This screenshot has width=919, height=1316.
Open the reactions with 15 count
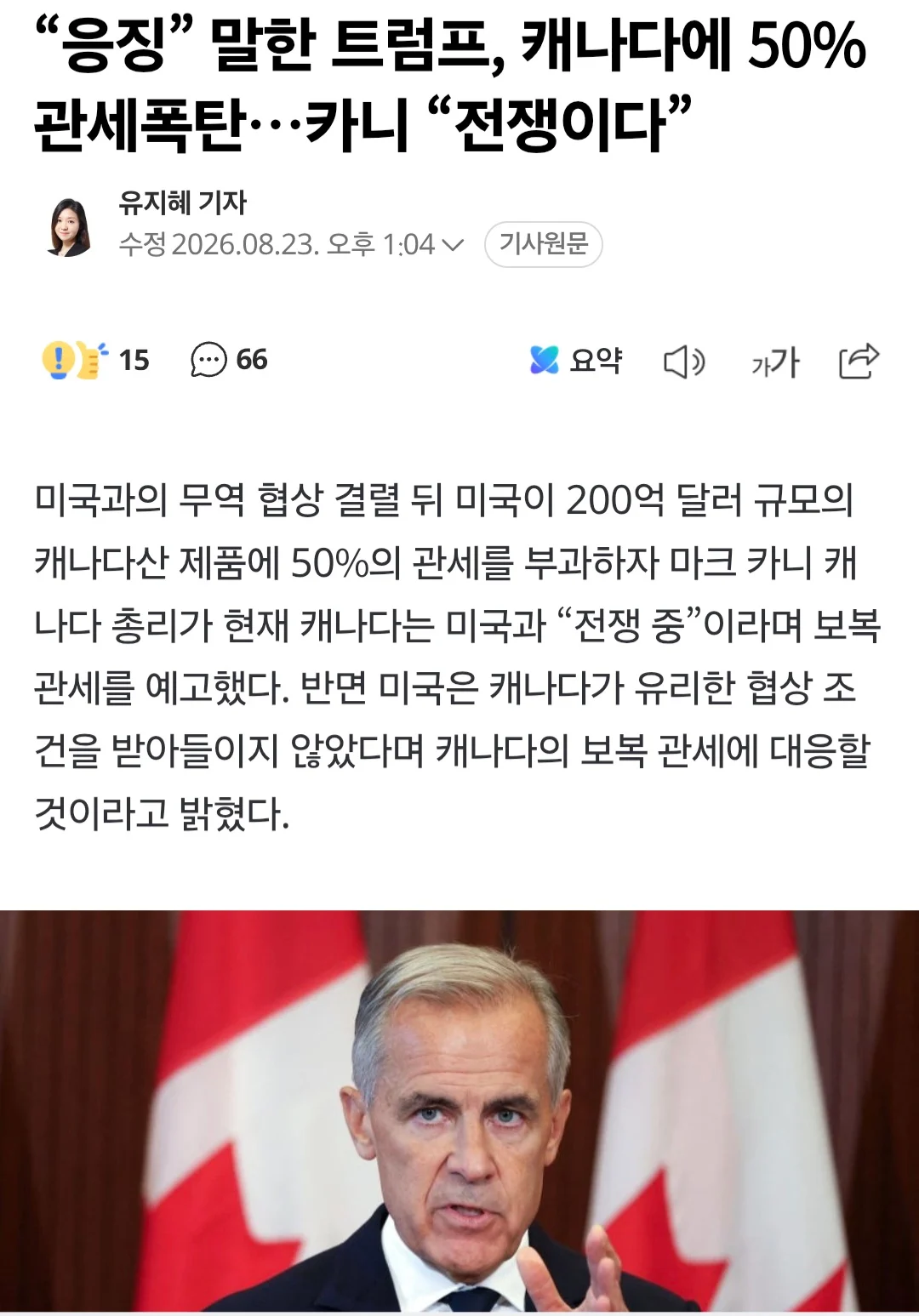pos(95,360)
